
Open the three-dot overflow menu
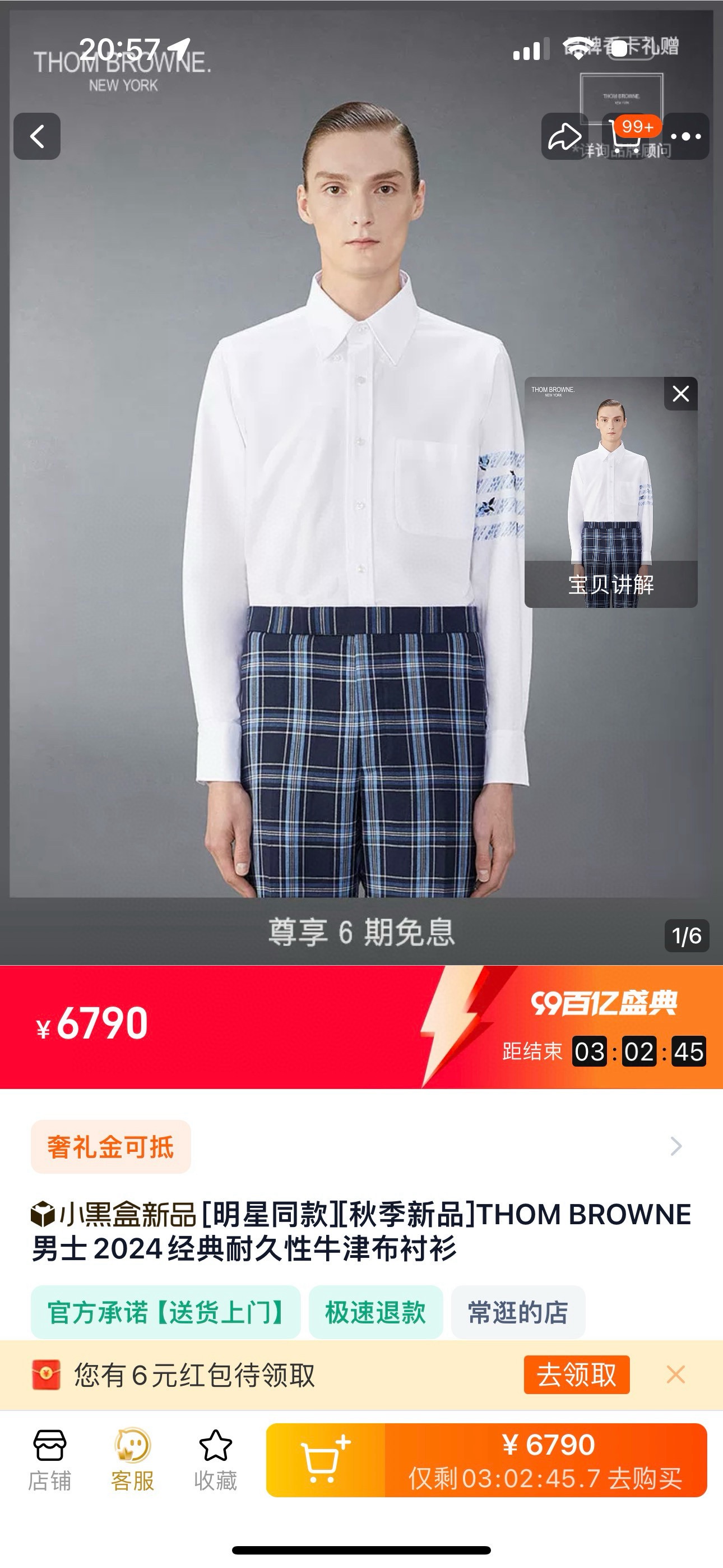[x=686, y=136]
